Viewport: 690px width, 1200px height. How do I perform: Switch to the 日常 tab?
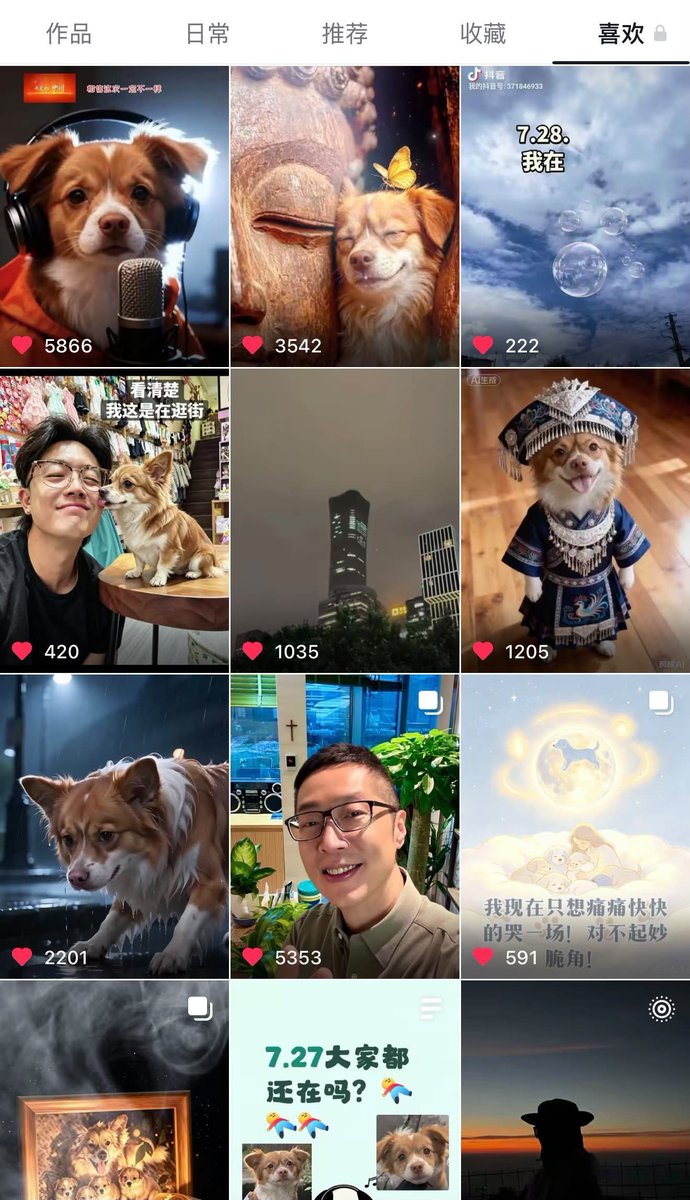(x=208, y=33)
